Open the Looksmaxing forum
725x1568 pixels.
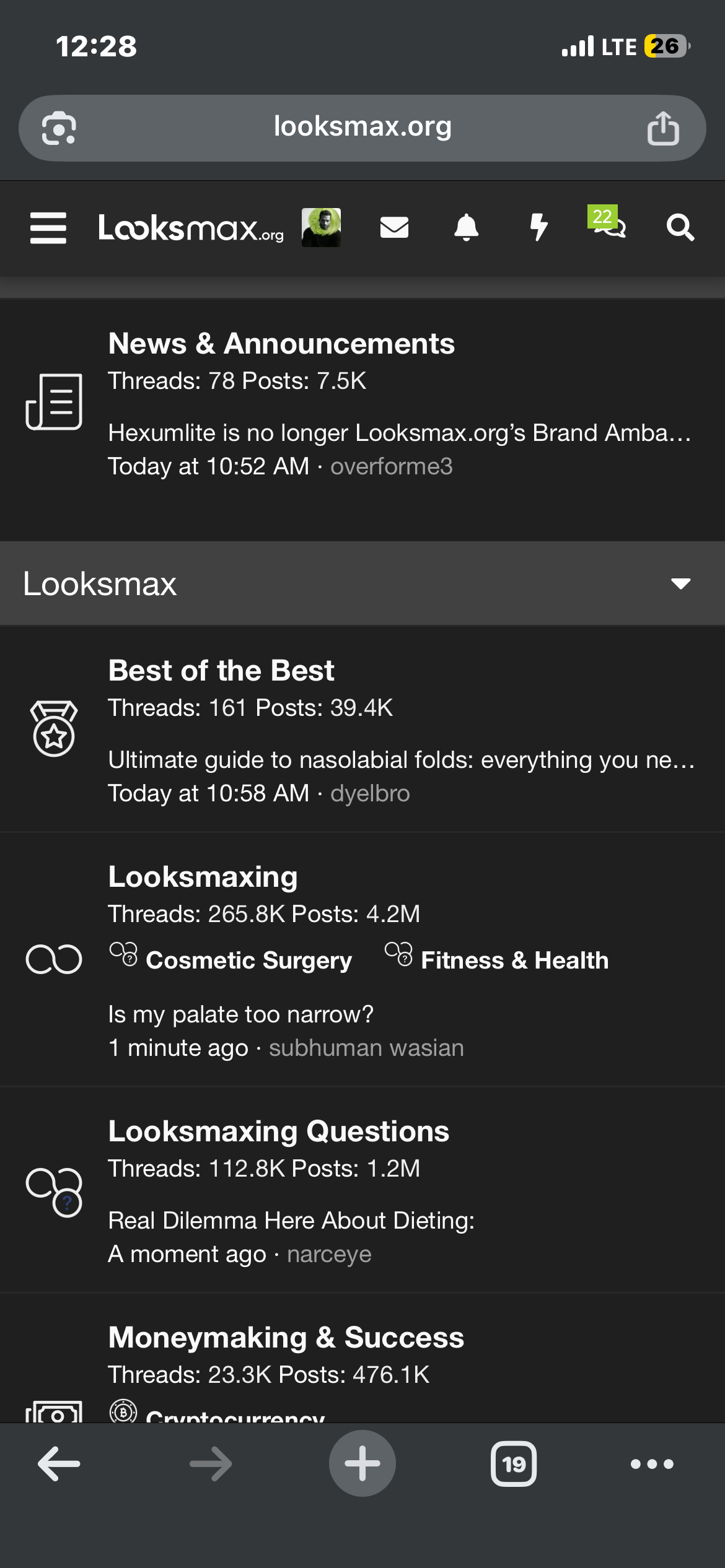(x=203, y=877)
